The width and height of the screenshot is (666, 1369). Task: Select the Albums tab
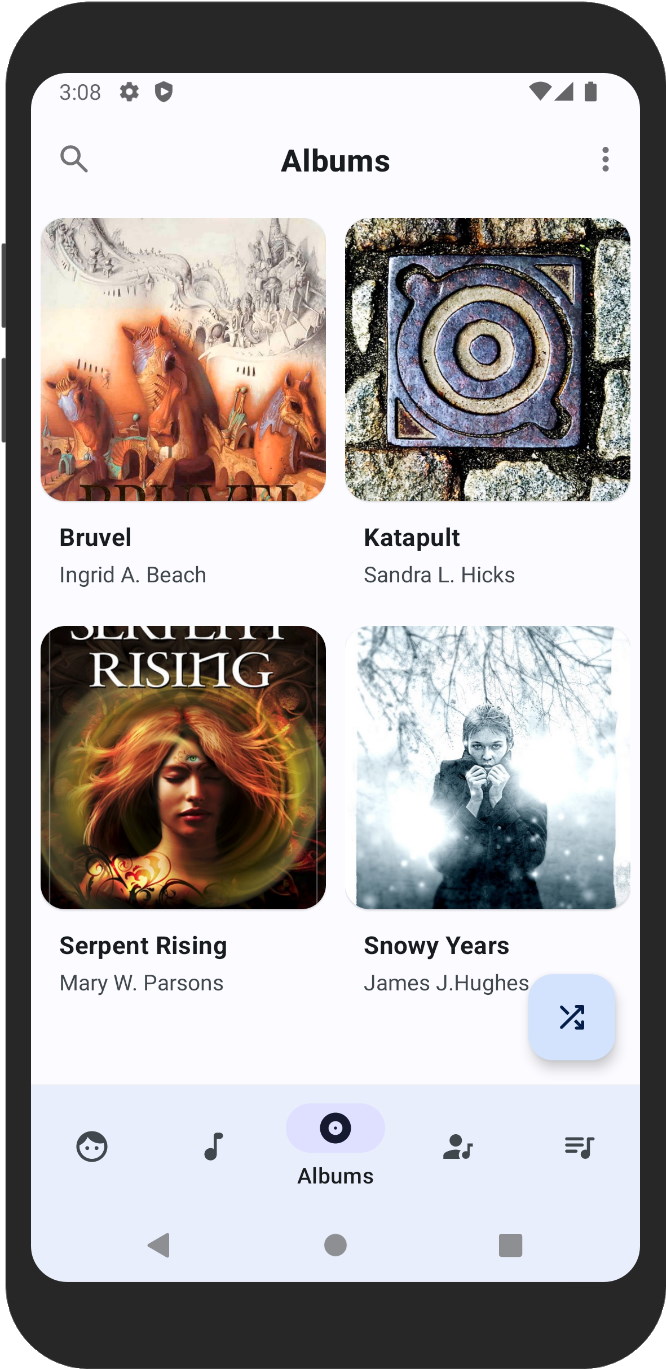point(335,1146)
